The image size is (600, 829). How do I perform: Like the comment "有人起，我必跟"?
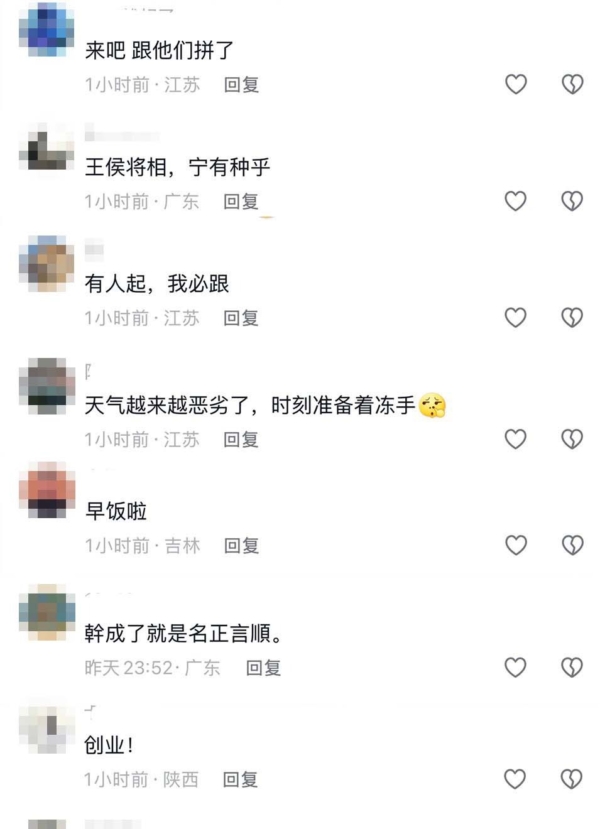click(515, 318)
